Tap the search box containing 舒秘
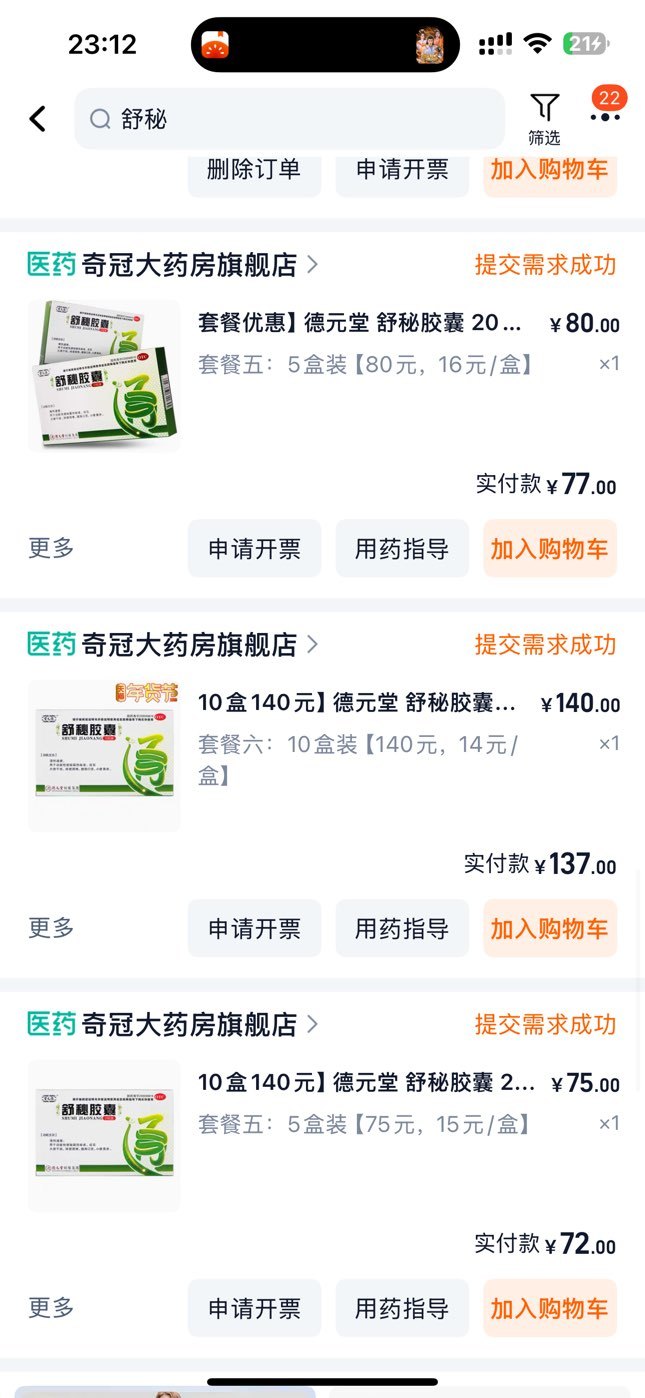This screenshot has height=1398, width=645. tap(290, 119)
